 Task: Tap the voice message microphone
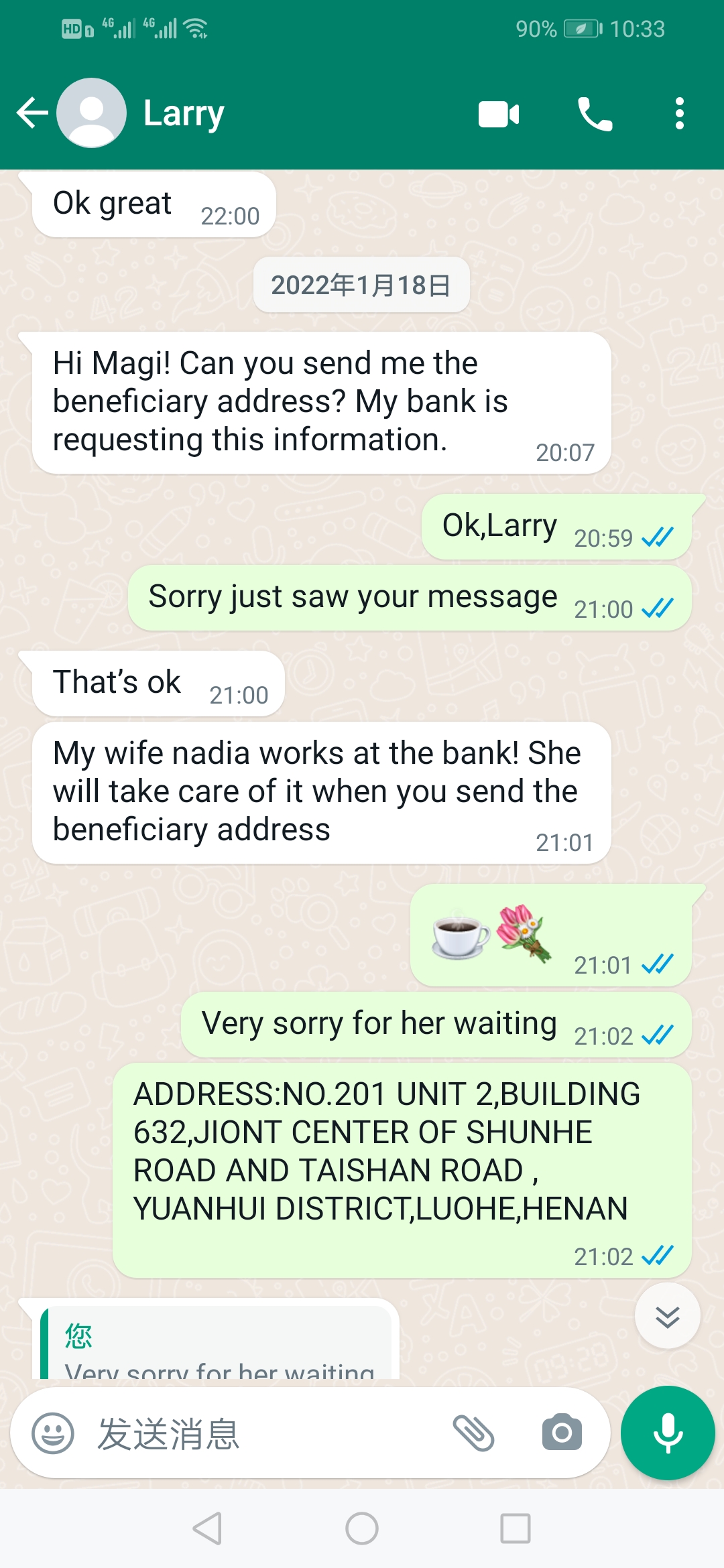[667, 1433]
